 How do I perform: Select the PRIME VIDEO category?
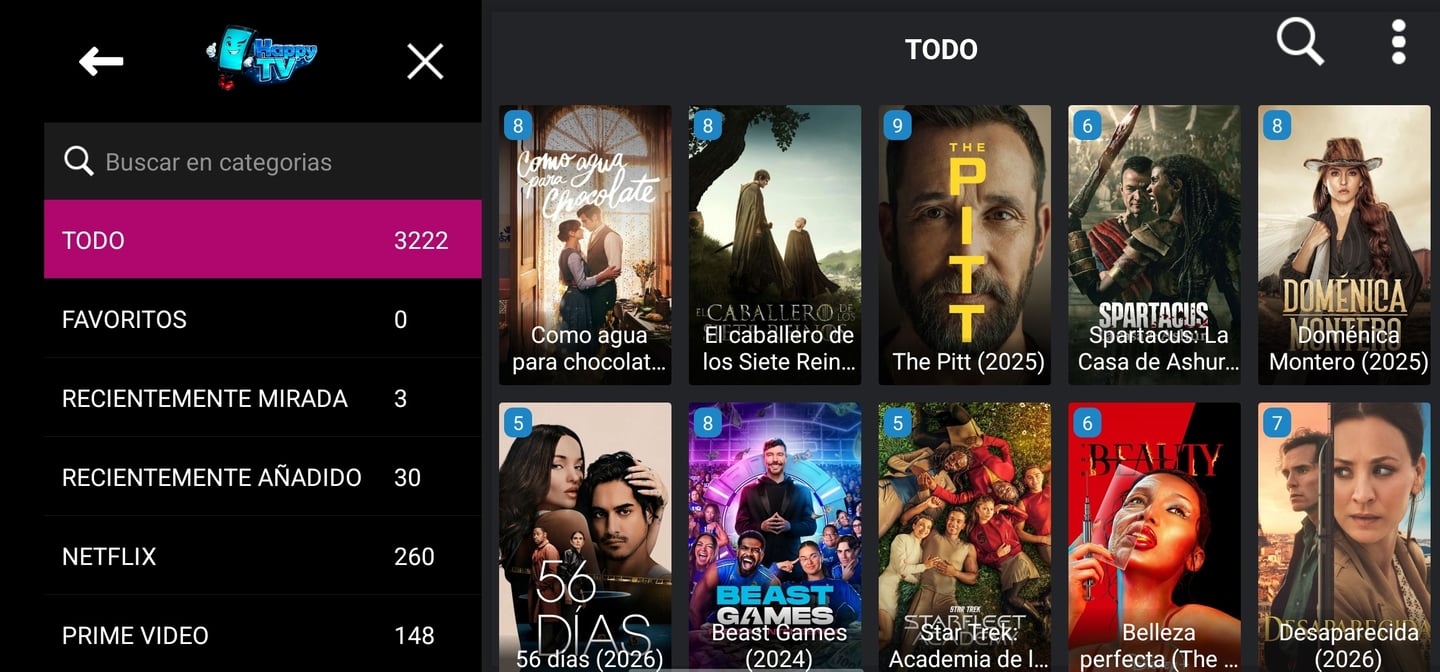pos(262,636)
